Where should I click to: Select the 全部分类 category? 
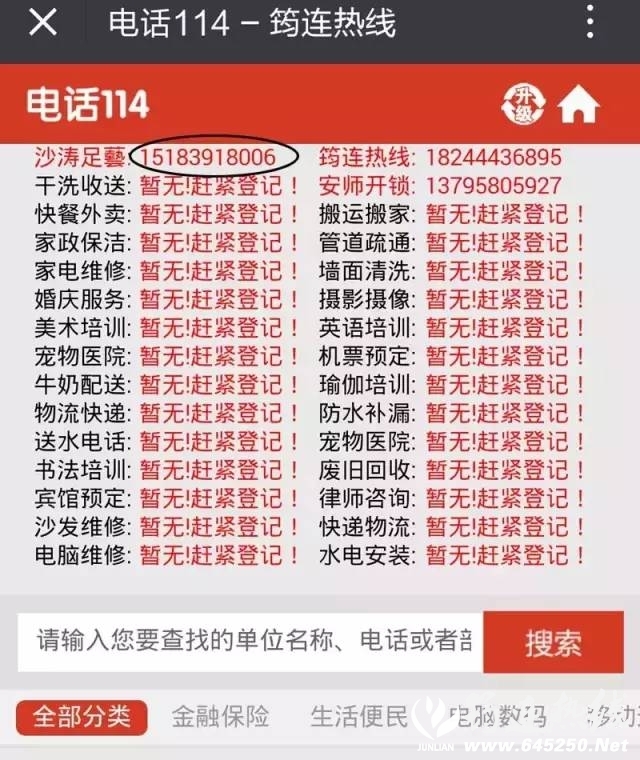point(81,717)
